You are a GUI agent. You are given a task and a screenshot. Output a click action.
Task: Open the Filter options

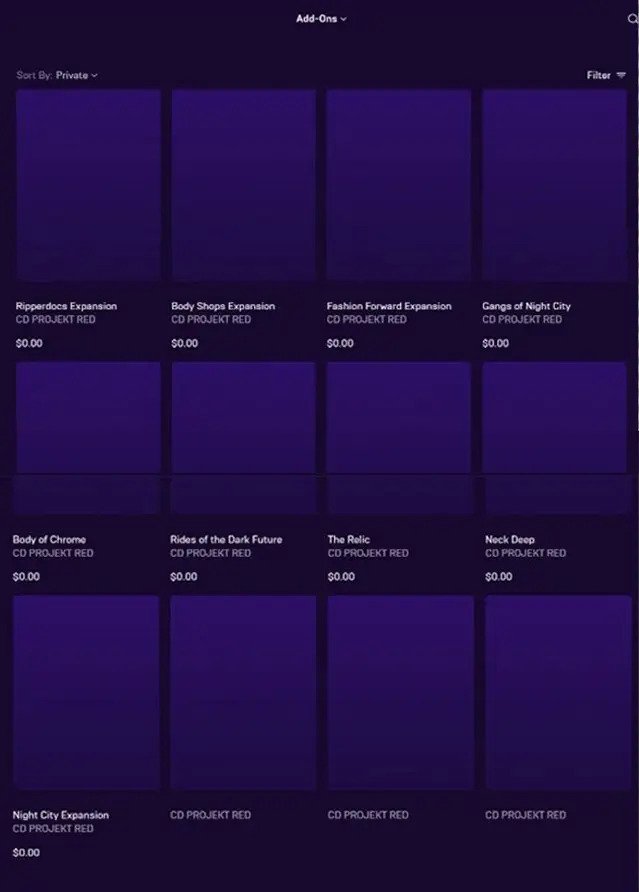605,75
